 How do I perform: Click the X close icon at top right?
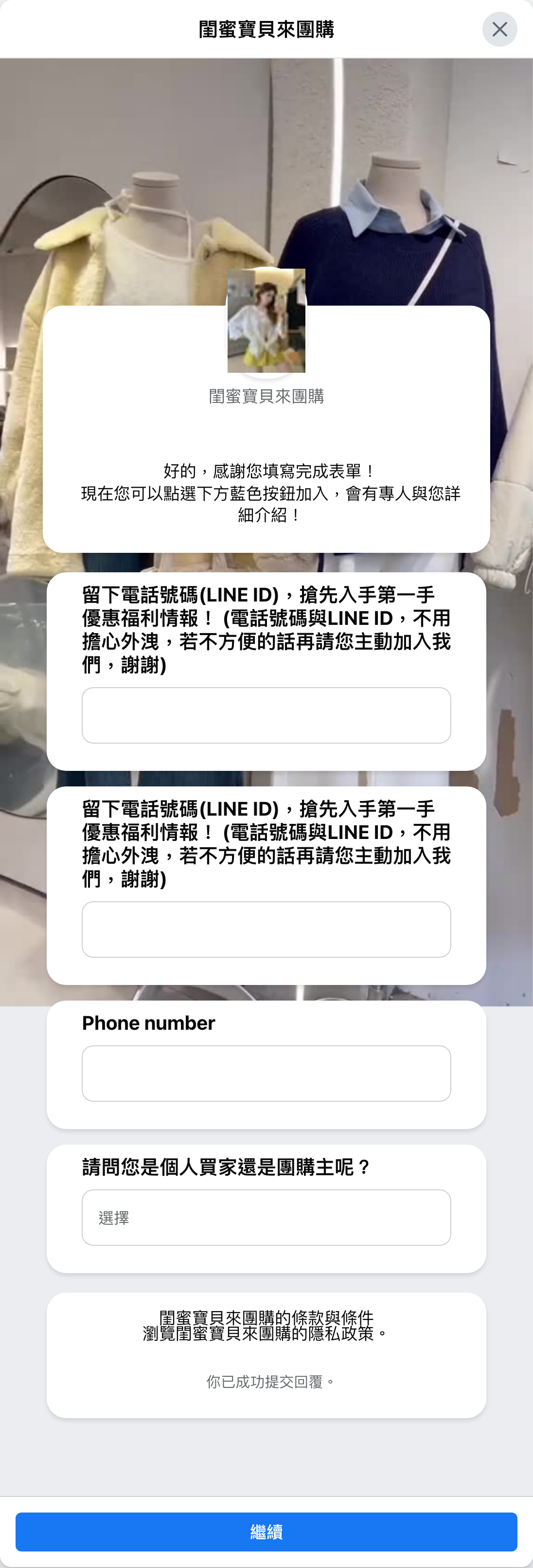pos(499,29)
